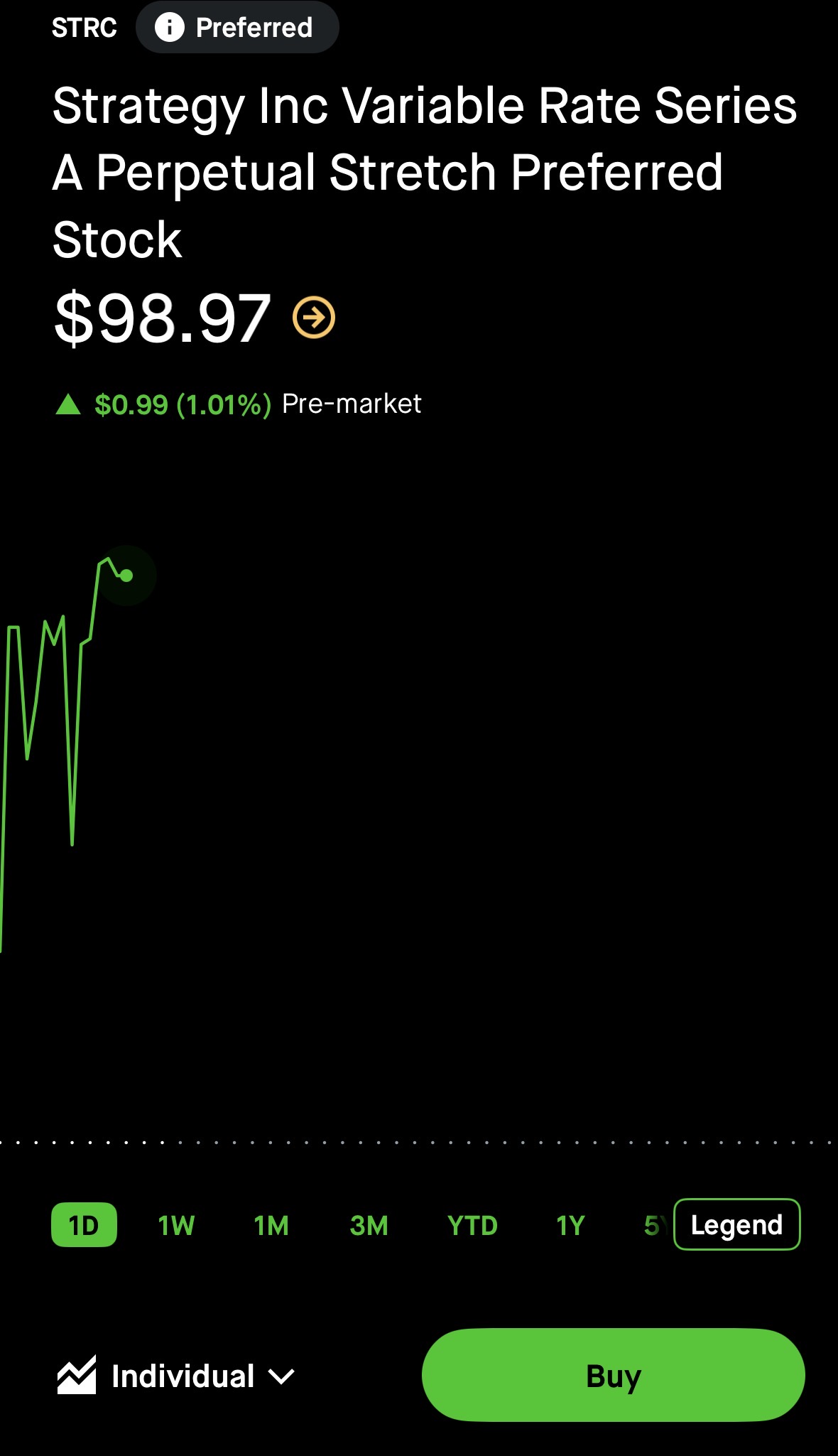This screenshot has height=1456, width=838.
Task: Select the 5Y chart range
Action: [x=654, y=1225]
